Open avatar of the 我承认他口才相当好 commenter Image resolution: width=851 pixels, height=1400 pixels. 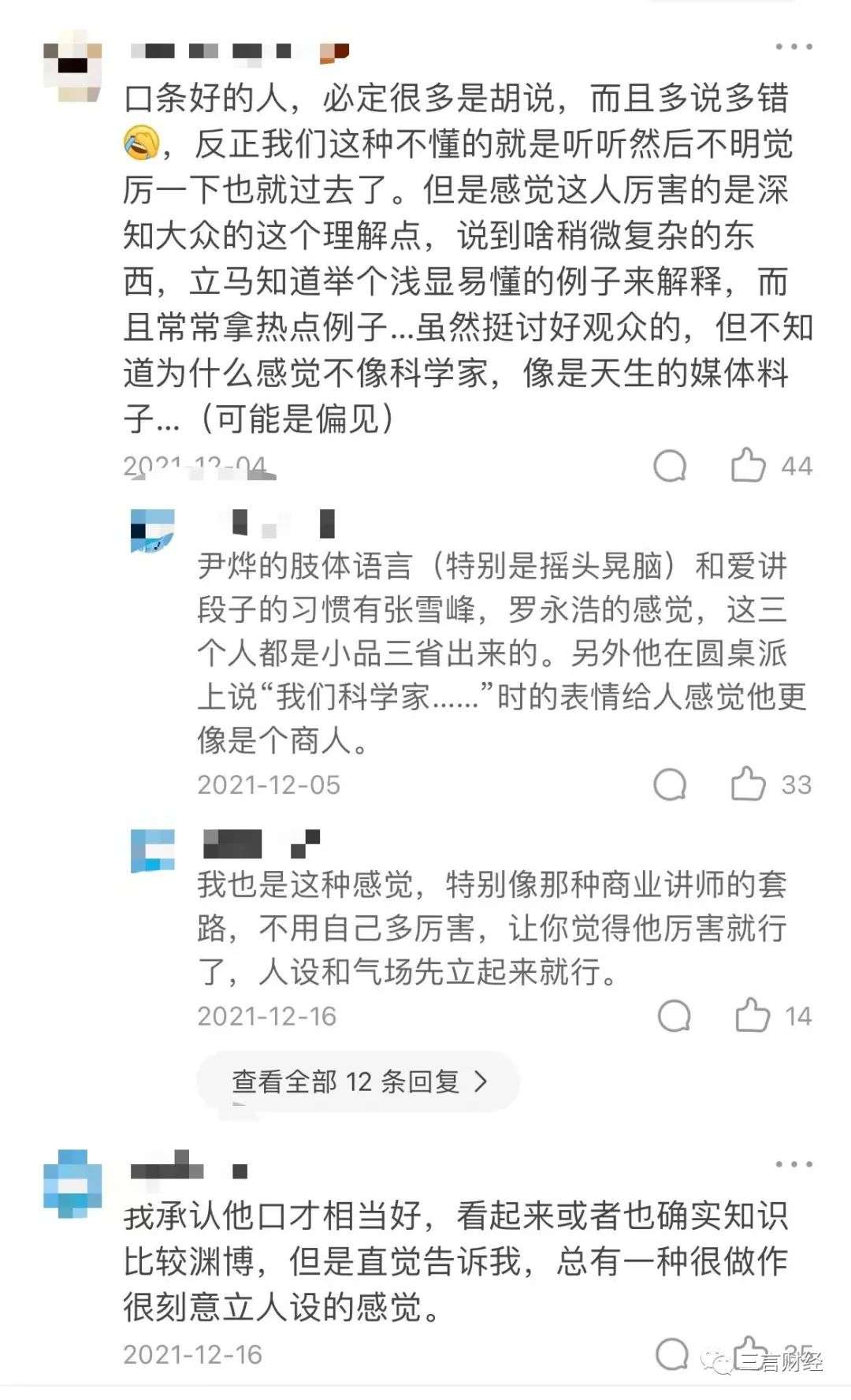pos(72,1184)
